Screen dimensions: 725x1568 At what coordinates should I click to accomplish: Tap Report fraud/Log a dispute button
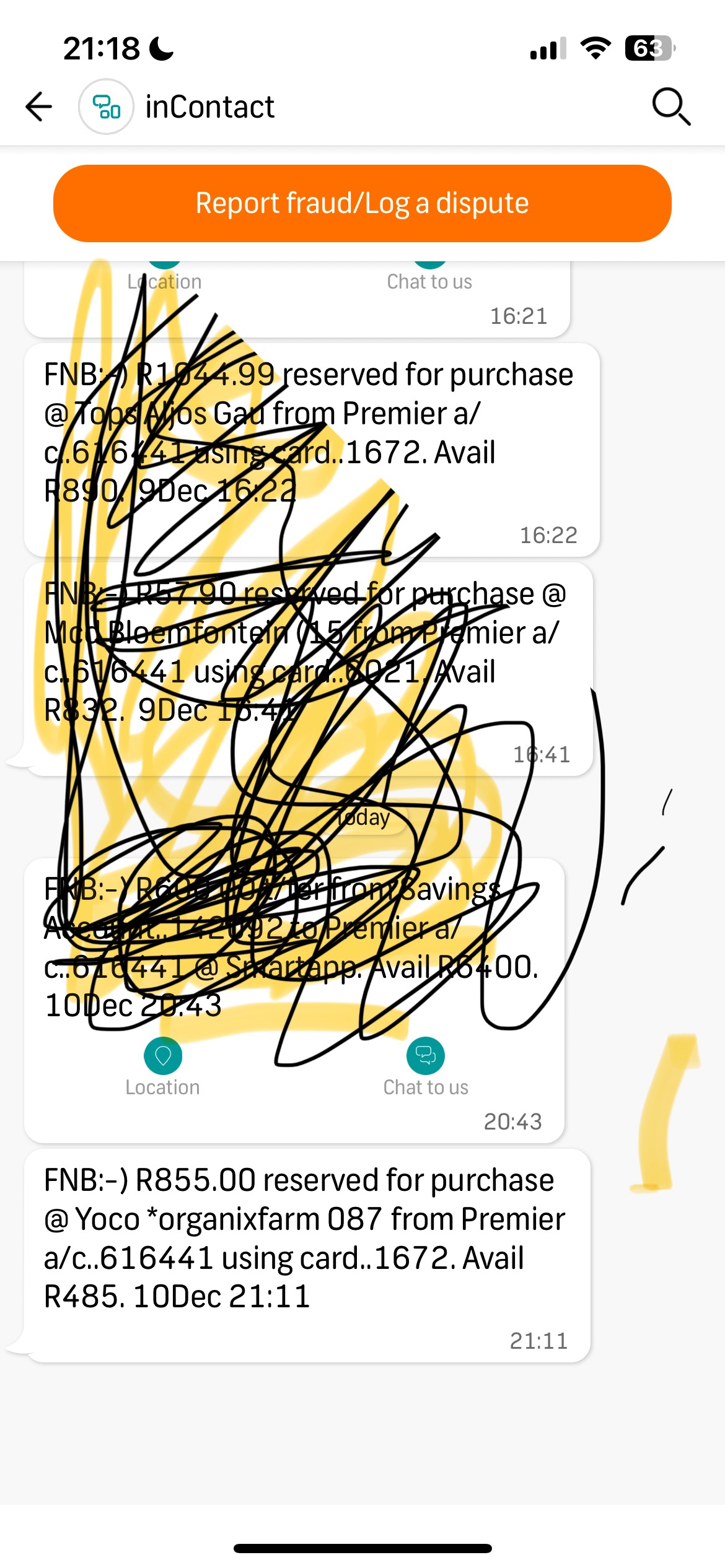[x=362, y=203]
